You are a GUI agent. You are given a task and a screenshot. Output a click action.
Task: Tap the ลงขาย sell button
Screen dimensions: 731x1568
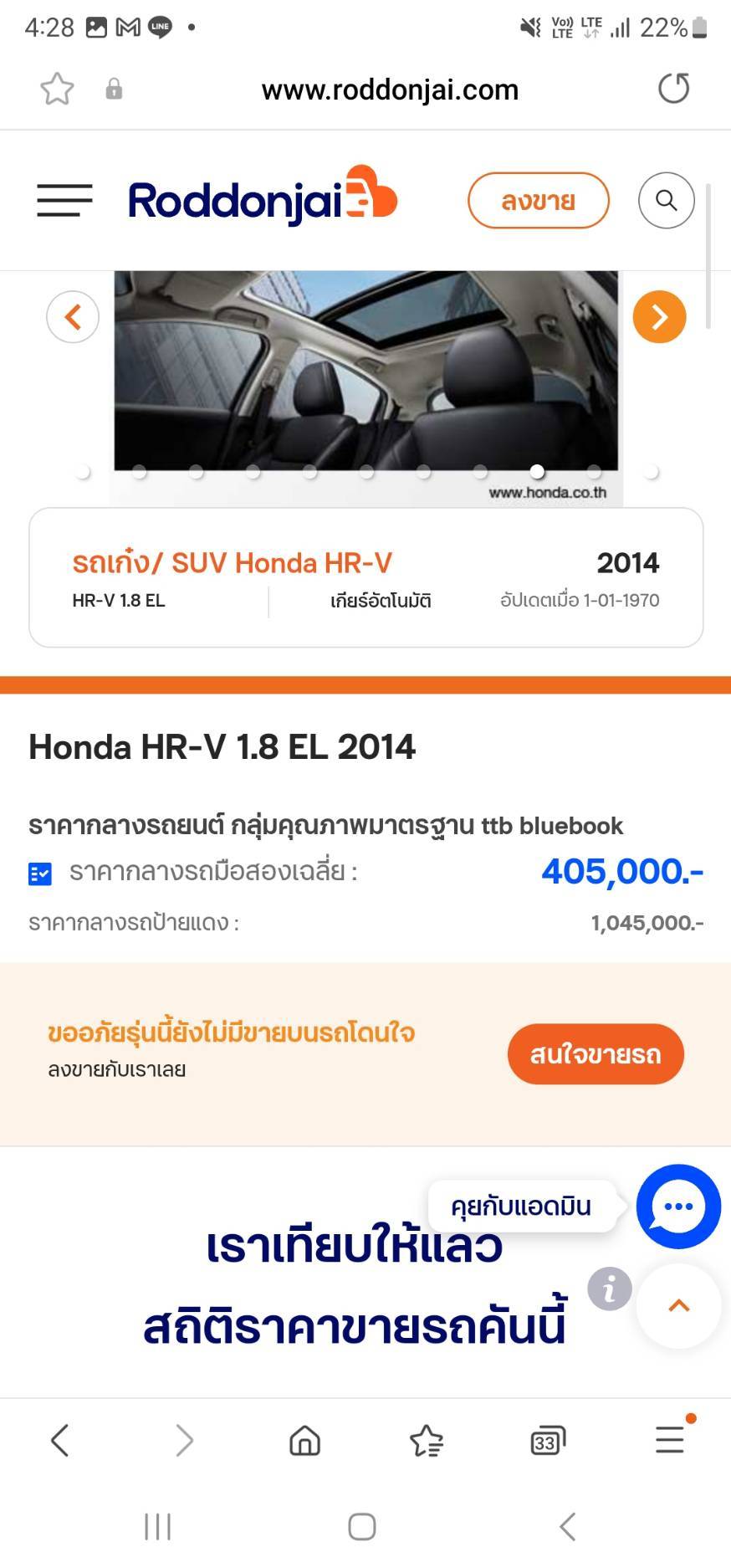click(538, 201)
